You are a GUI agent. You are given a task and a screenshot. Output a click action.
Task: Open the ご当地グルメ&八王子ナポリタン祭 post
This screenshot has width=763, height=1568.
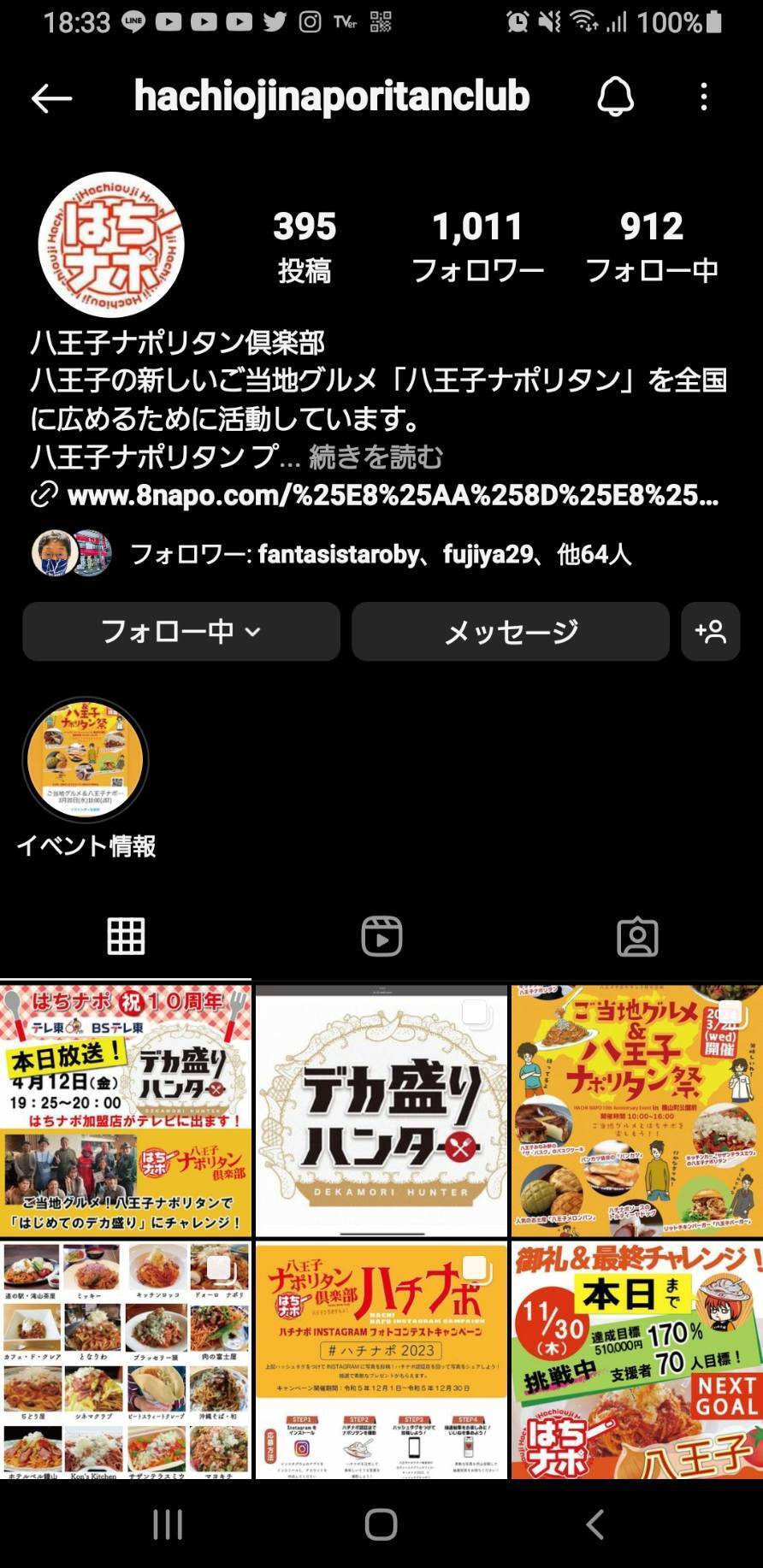point(636,1110)
